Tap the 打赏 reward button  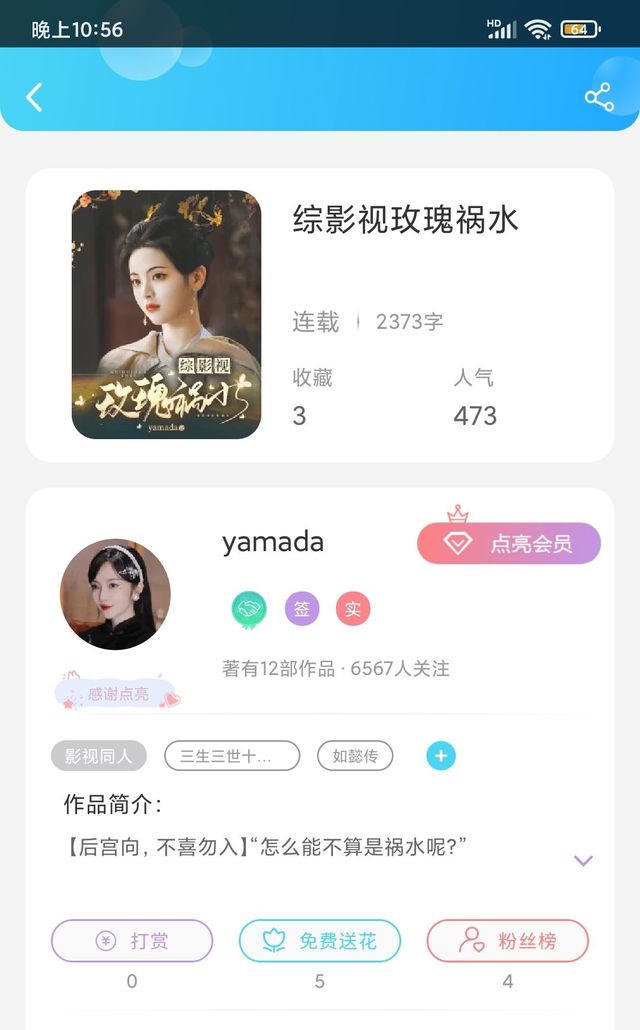[x=132, y=941]
